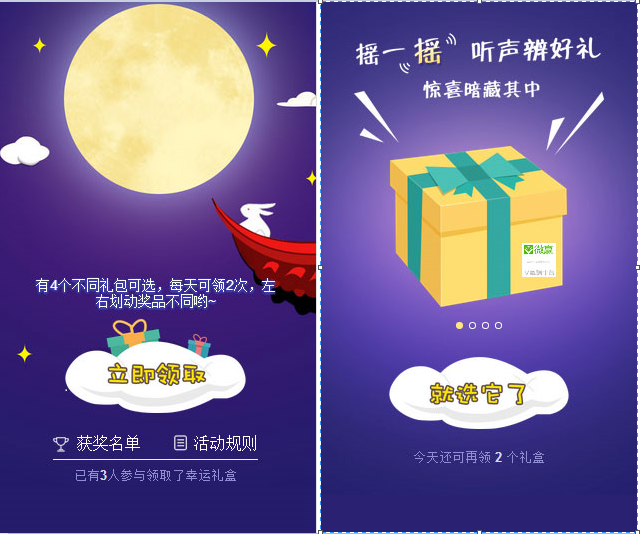Open the 获奖名单 winners list
This screenshot has width=640, height=534.
97,443
